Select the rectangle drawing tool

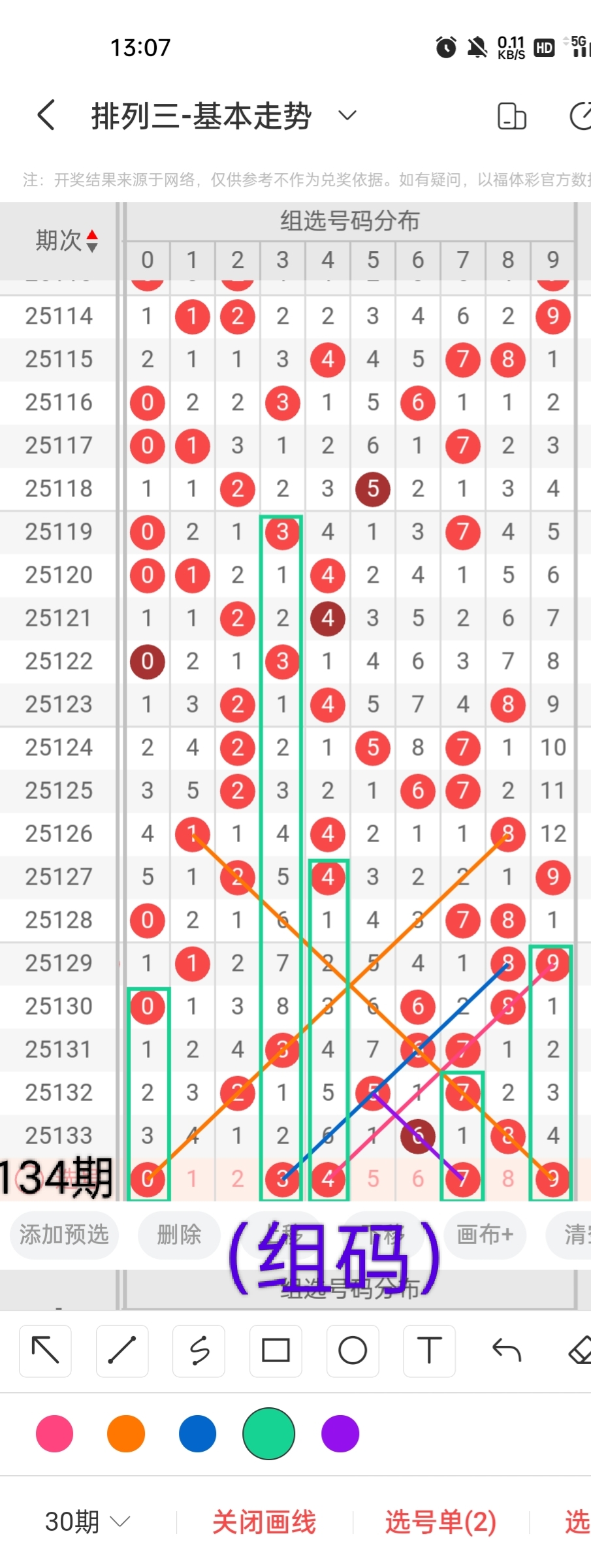pos(276,1350)
